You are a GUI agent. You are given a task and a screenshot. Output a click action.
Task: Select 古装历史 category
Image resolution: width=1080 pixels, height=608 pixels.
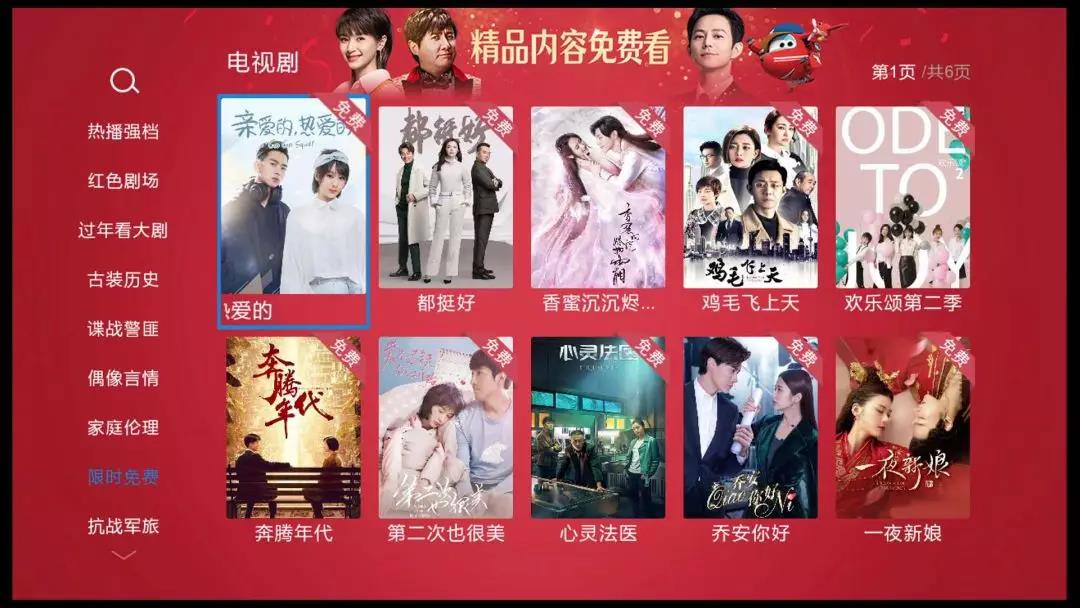point(123,280)
